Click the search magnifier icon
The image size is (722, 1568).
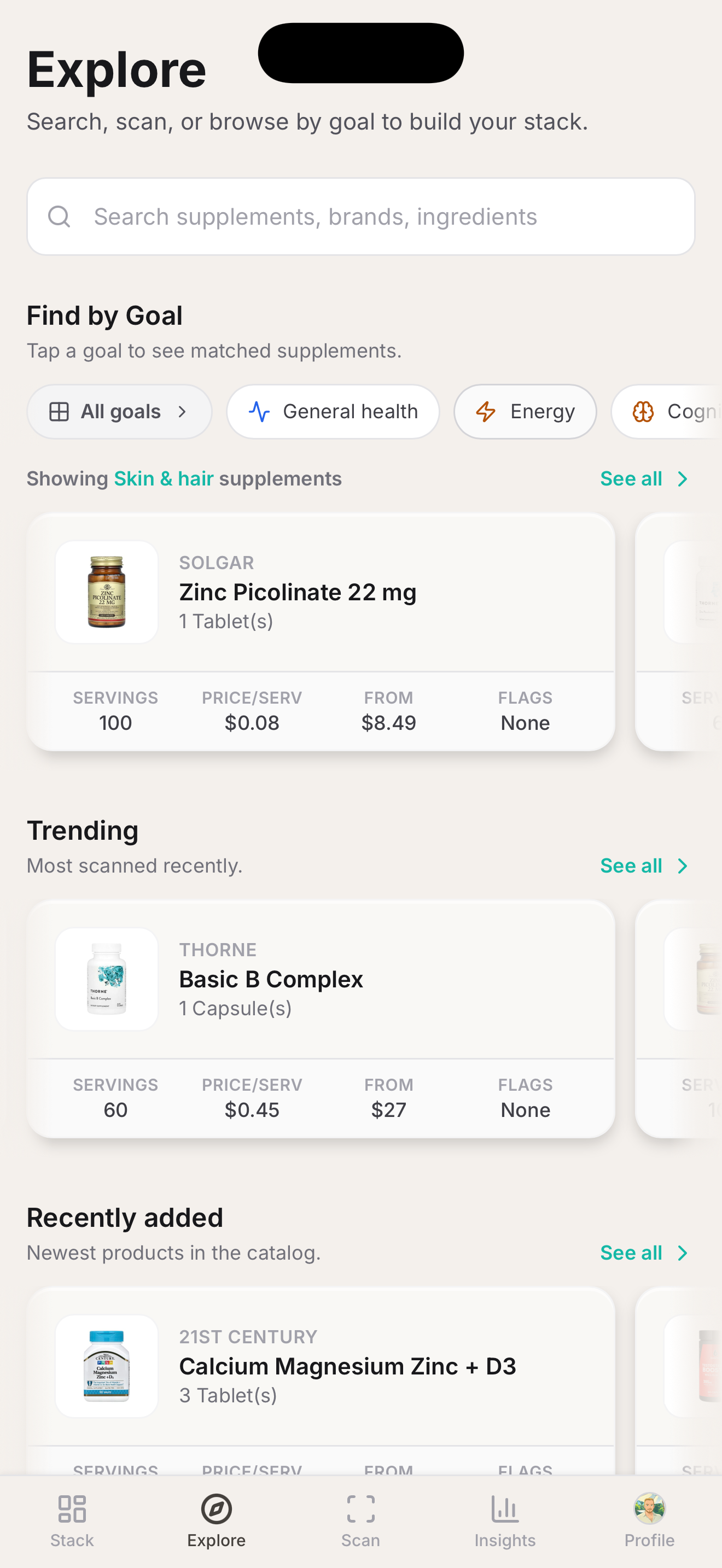(59, 216)
